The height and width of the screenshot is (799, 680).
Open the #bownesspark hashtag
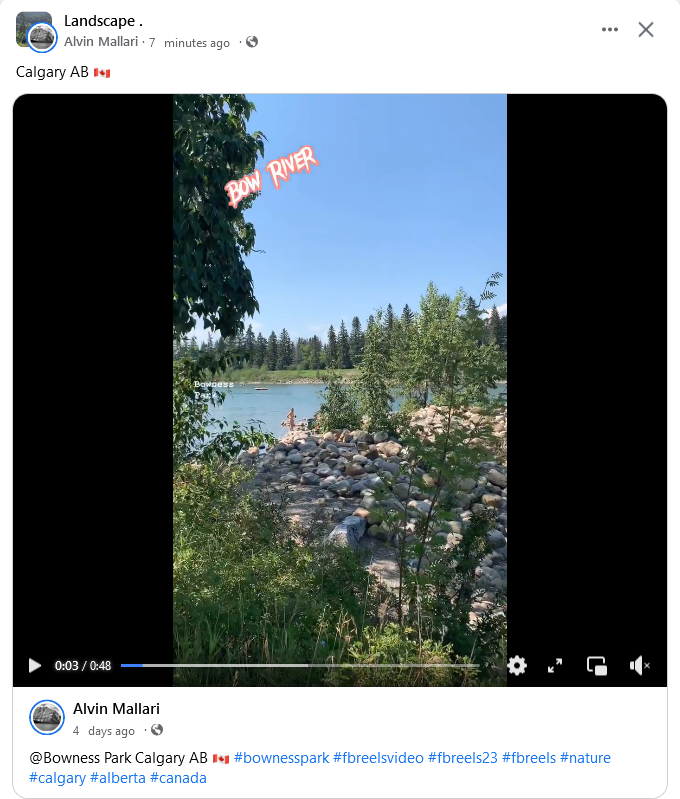pyautogui.click(x=281, y=758)
